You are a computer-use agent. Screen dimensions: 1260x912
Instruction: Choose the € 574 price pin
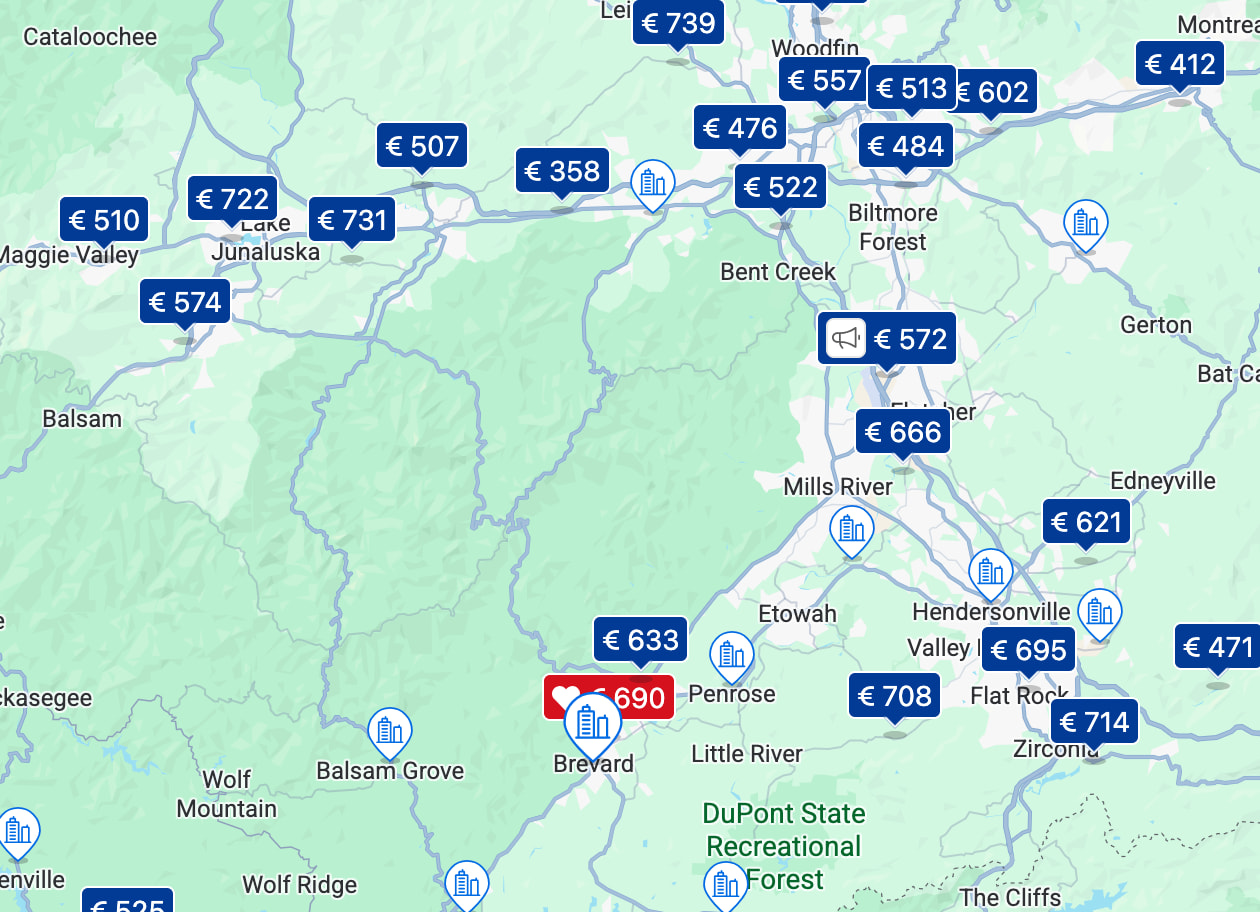tap(184, 302)
